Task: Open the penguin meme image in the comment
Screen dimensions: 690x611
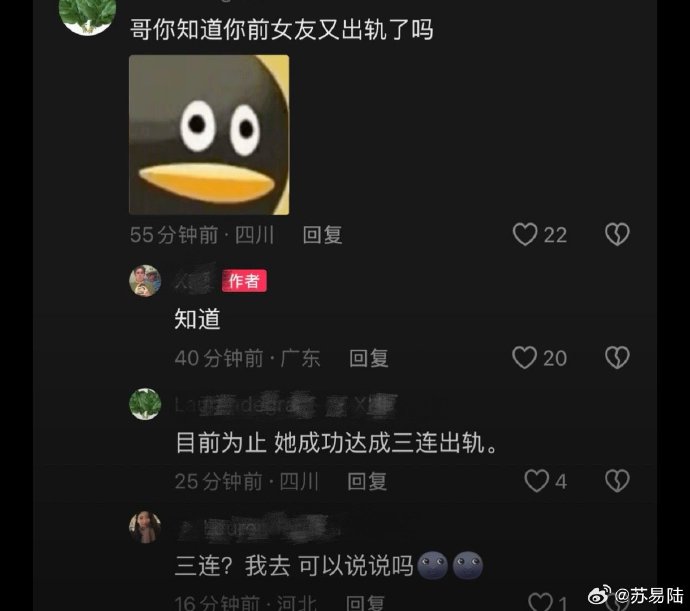Action: 209,134
